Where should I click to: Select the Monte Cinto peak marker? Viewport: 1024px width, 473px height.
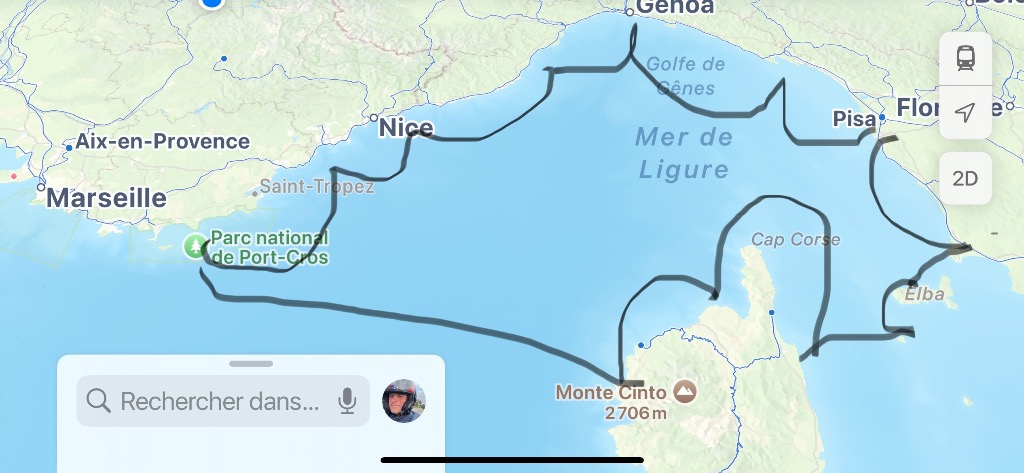pyautogui.click(x=685, y=391)
